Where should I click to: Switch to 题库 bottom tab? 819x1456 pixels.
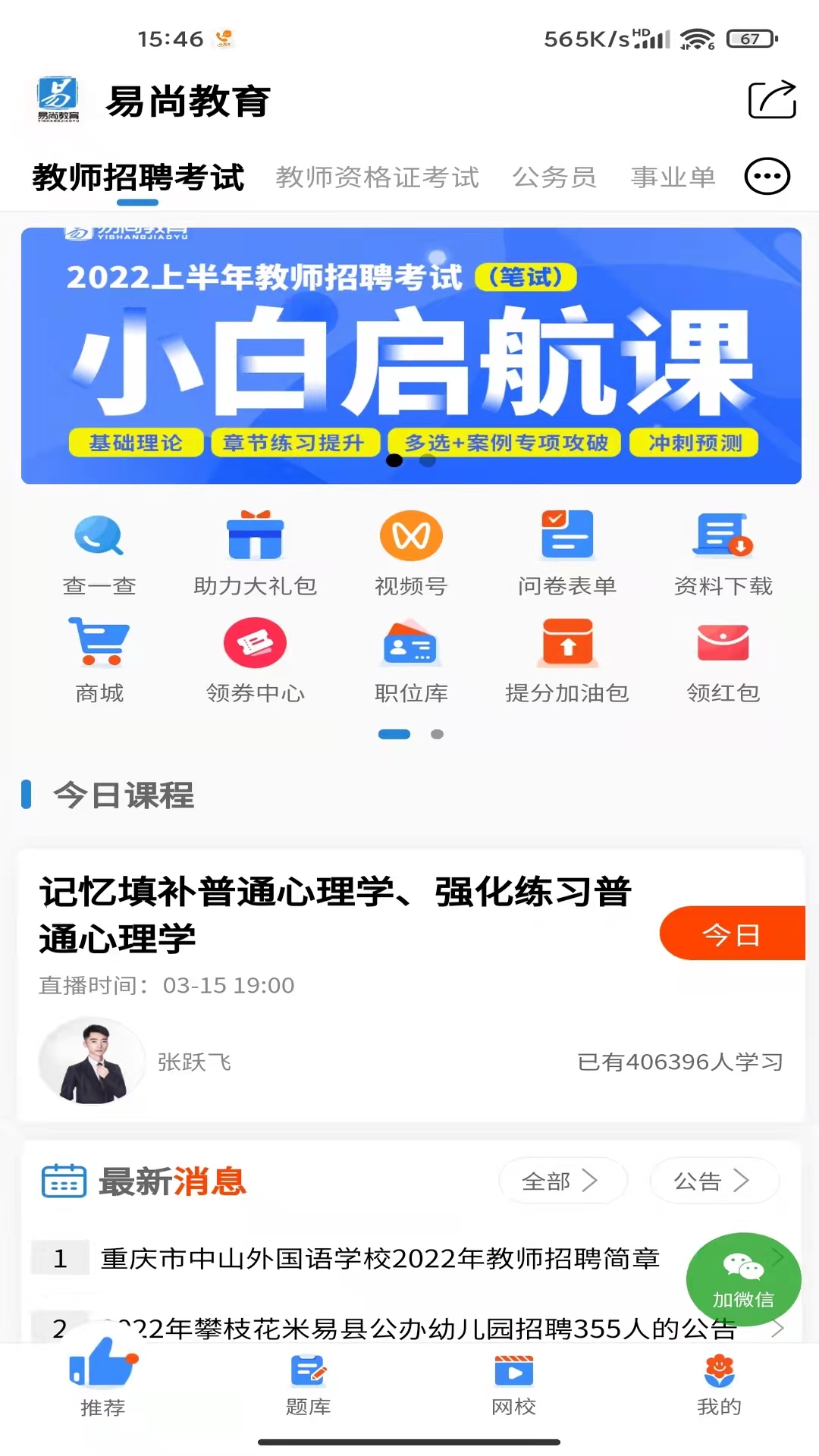click(309, 1385)
